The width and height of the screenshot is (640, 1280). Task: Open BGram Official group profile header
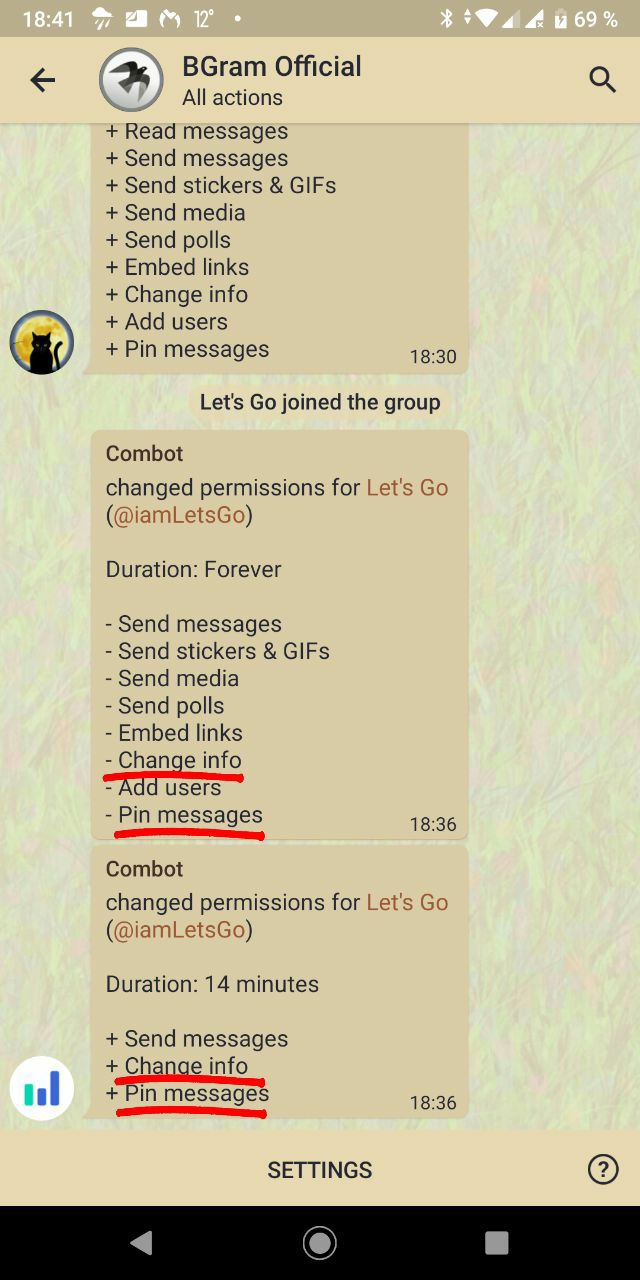click(270, 80)
